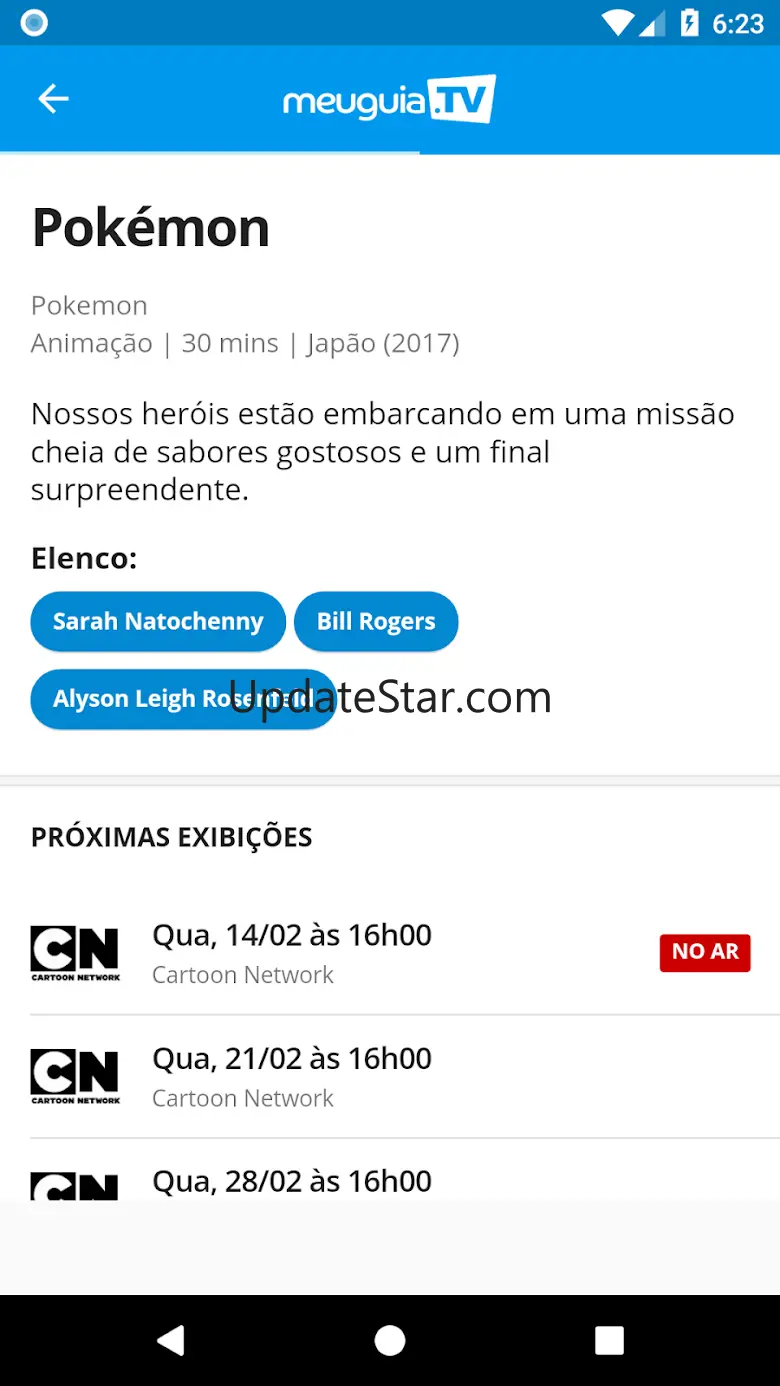Go back using the top-left arrow
780x1386 pixels.
tap(53, 98)
